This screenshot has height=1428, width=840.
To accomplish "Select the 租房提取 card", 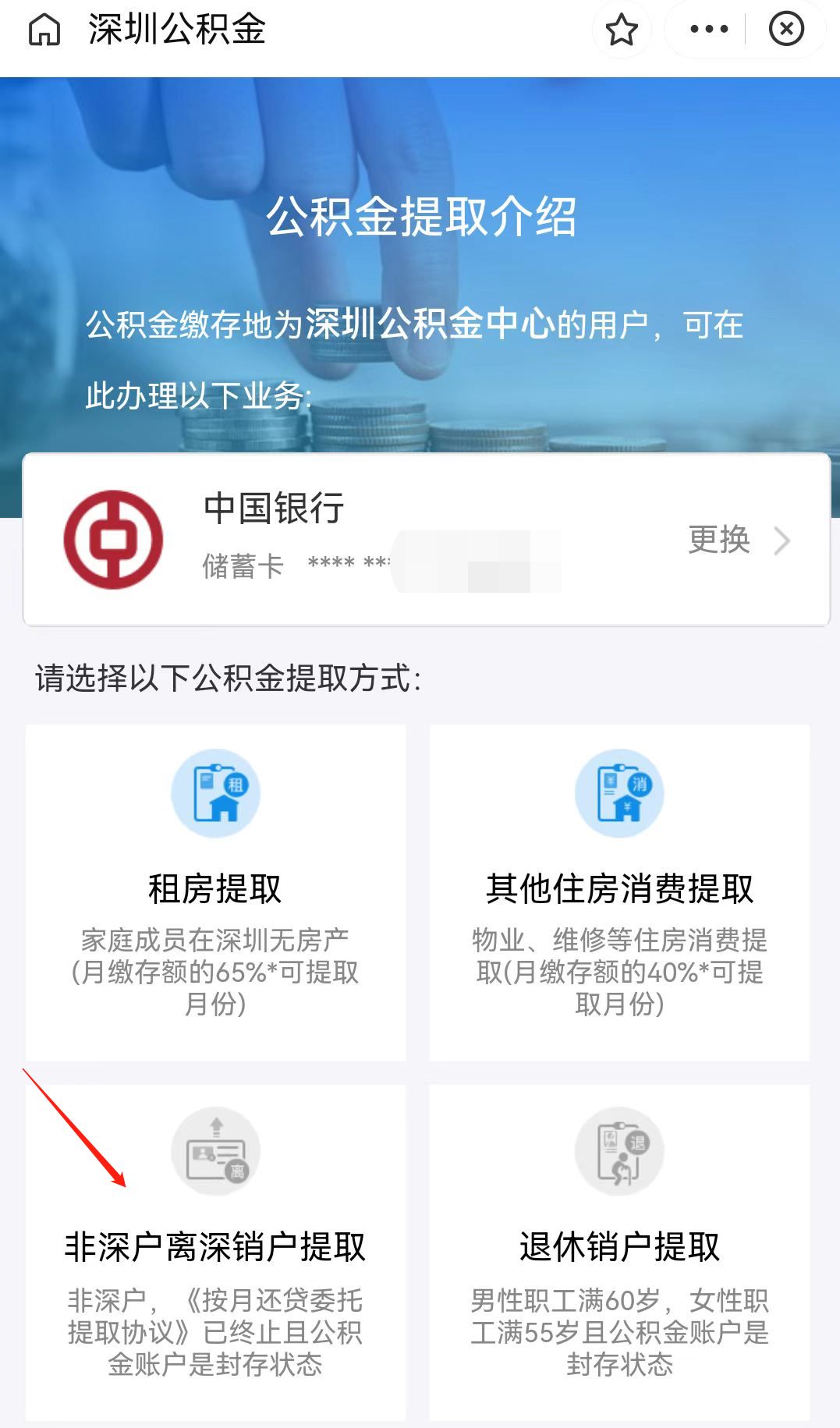I will pyautogui.click(x=215, y=891).
